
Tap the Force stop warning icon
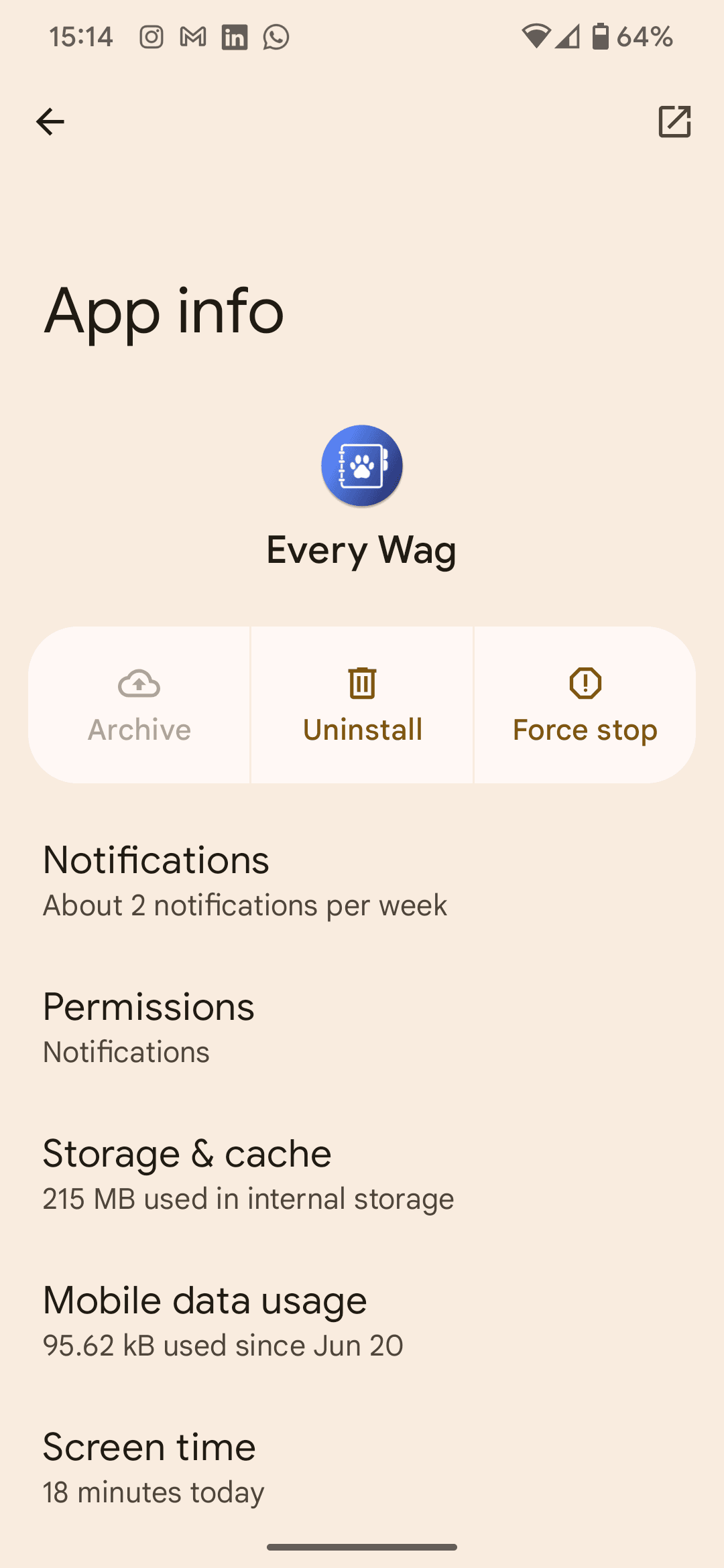tap(584, 684)
